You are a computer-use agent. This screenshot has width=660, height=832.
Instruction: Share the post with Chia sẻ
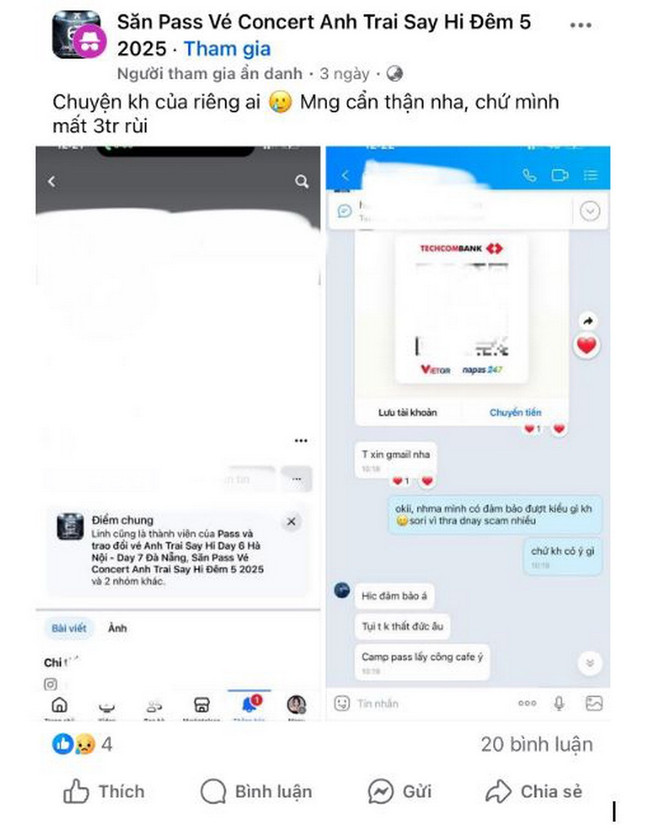(534, 792)
